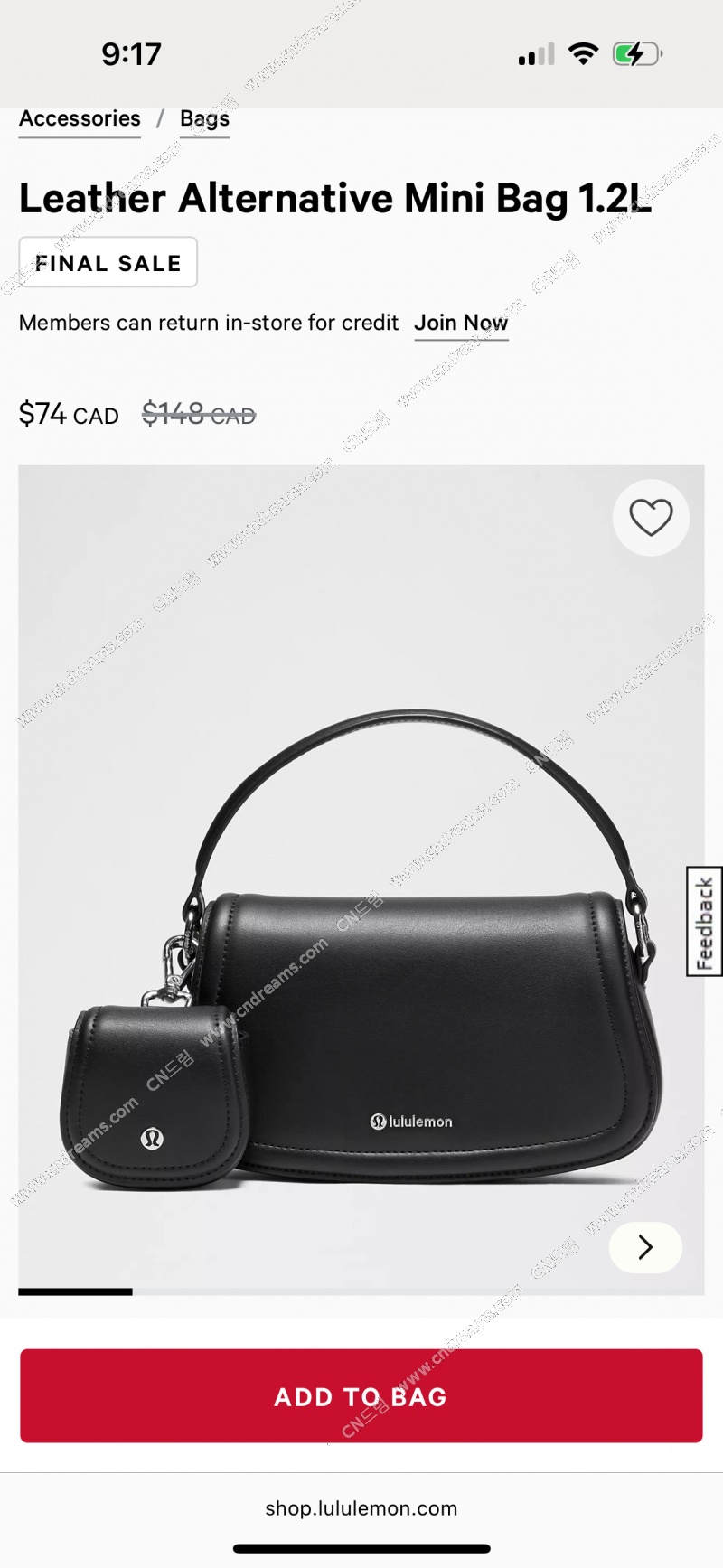Go to the Bags category link
Viewport: 723px width, 1568px height.
click(204, 119)
